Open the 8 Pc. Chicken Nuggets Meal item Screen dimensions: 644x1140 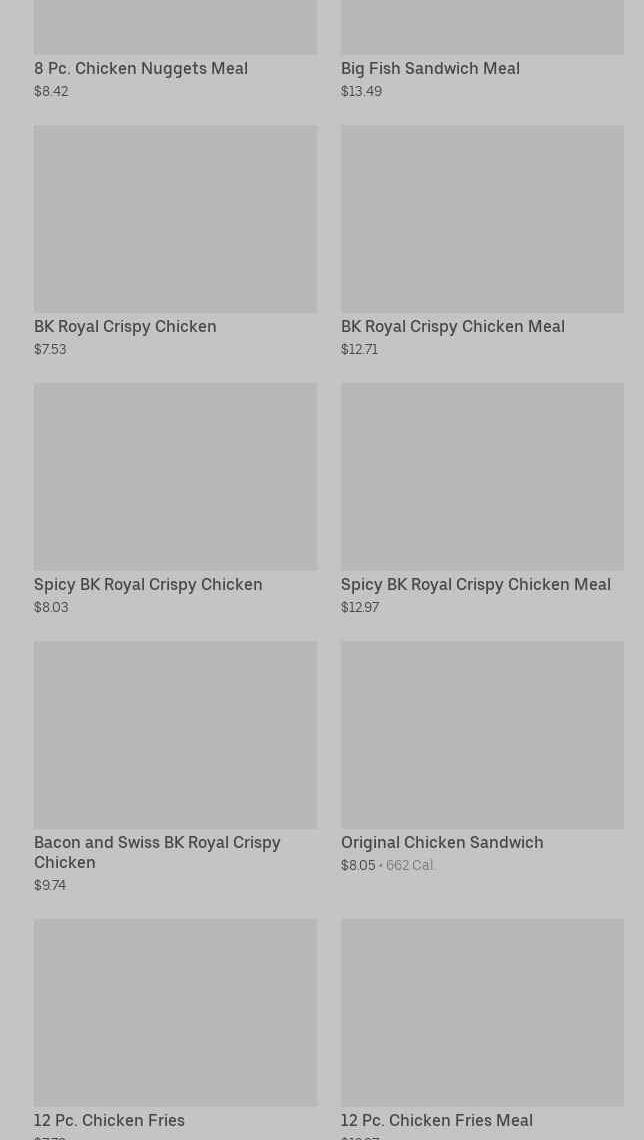tap(141, 68)
